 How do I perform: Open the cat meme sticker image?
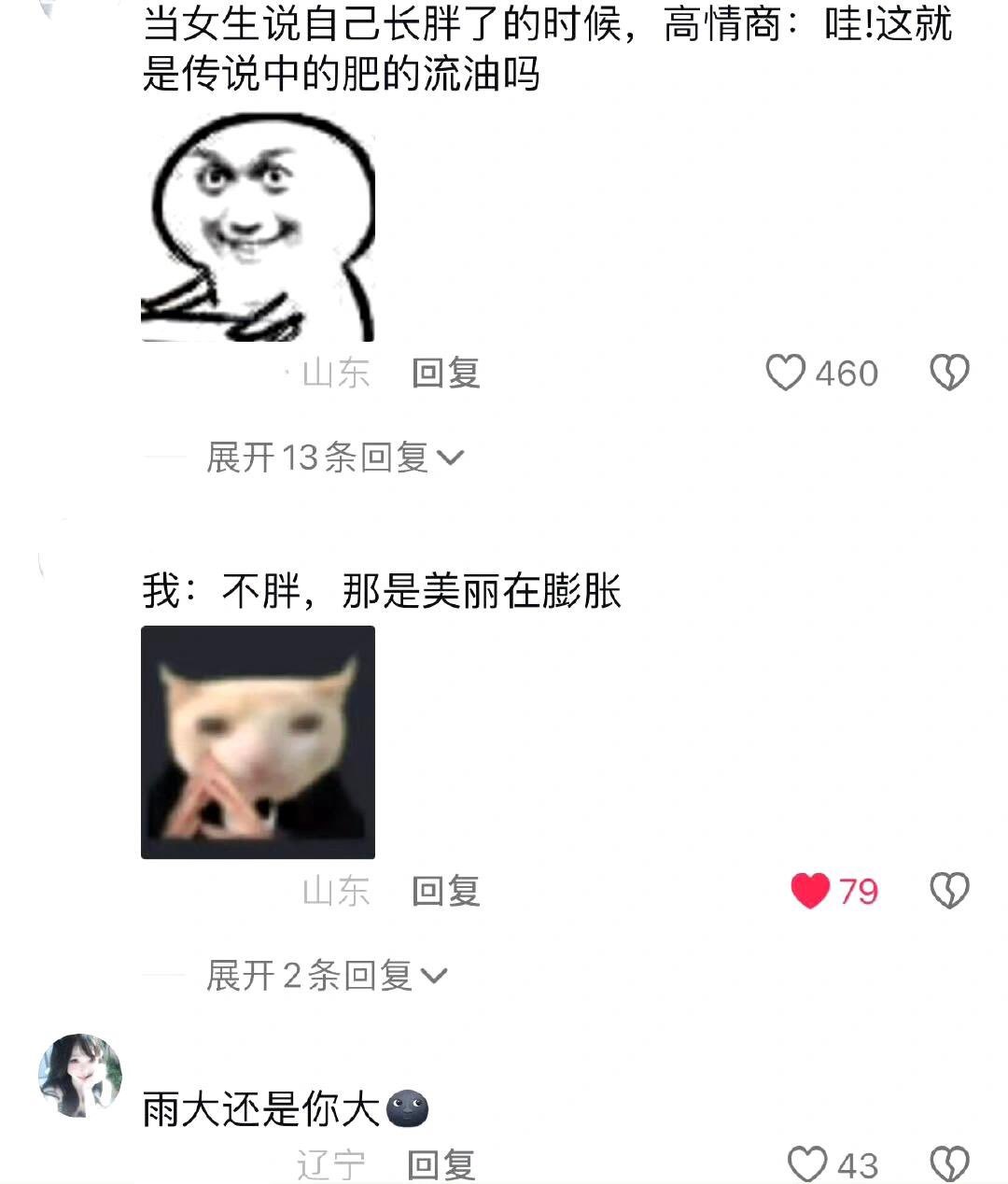[259, 744]
